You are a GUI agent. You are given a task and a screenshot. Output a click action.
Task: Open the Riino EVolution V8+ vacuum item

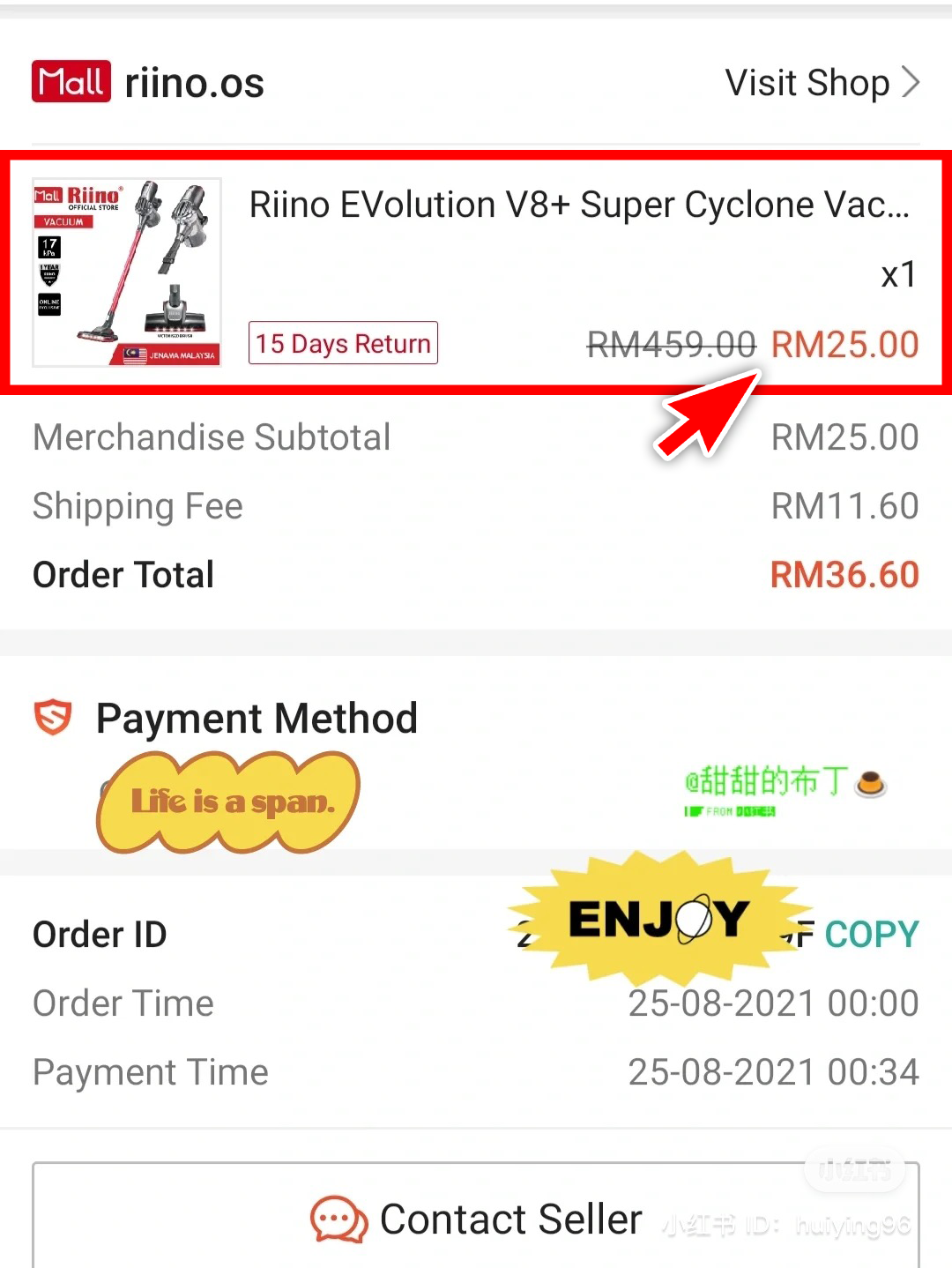coord(577,205)
